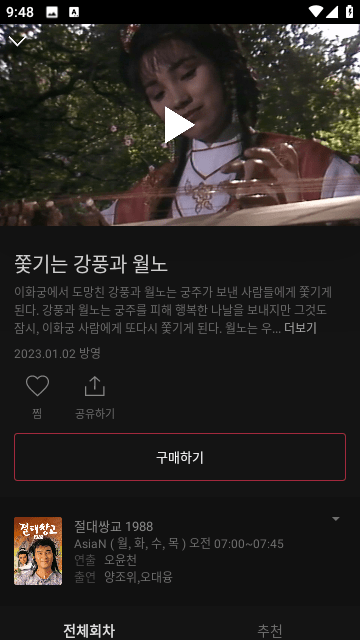Open the 절대쌍교 1988 poster thumbnail
This screenshot has width=360, height=640.
click(38, 551)
